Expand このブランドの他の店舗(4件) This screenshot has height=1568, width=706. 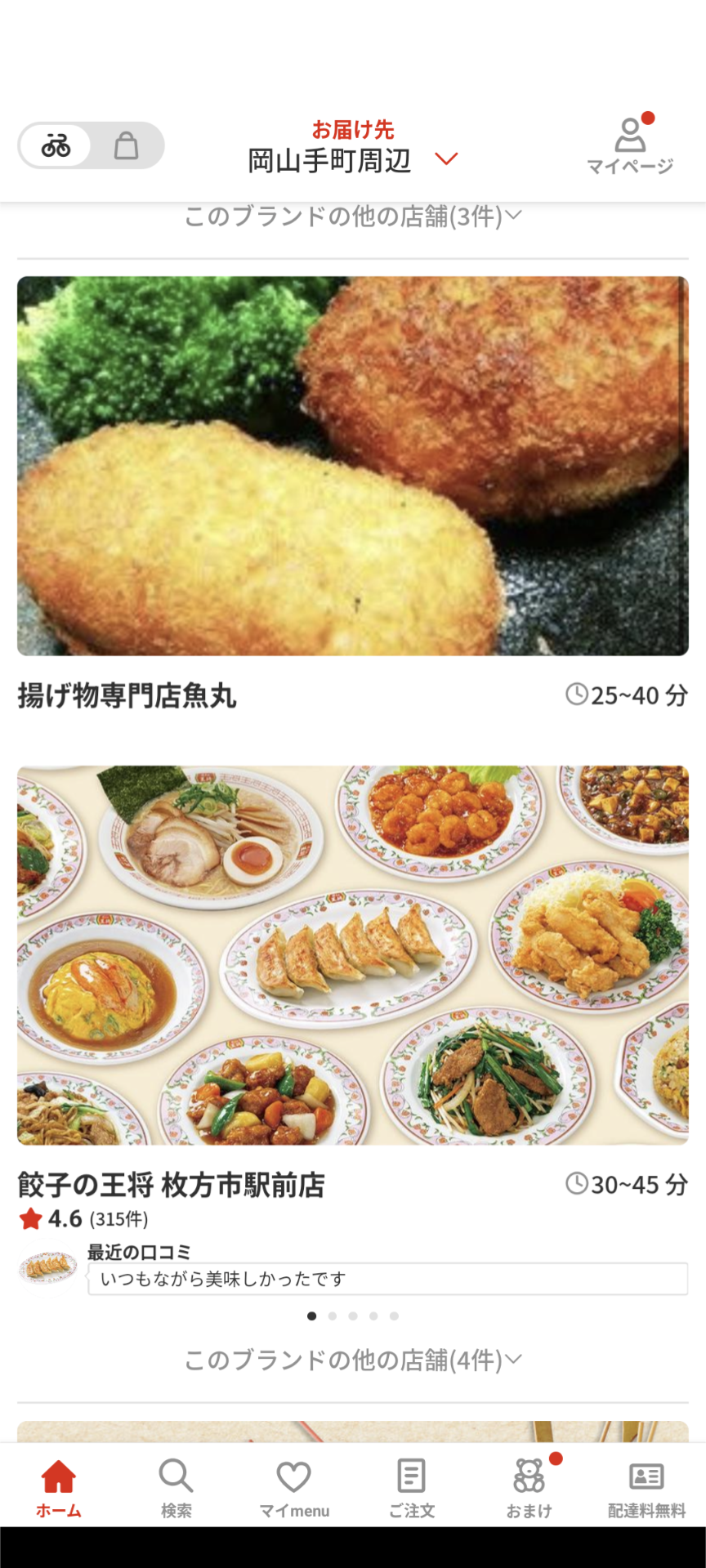click(353, 1360)
